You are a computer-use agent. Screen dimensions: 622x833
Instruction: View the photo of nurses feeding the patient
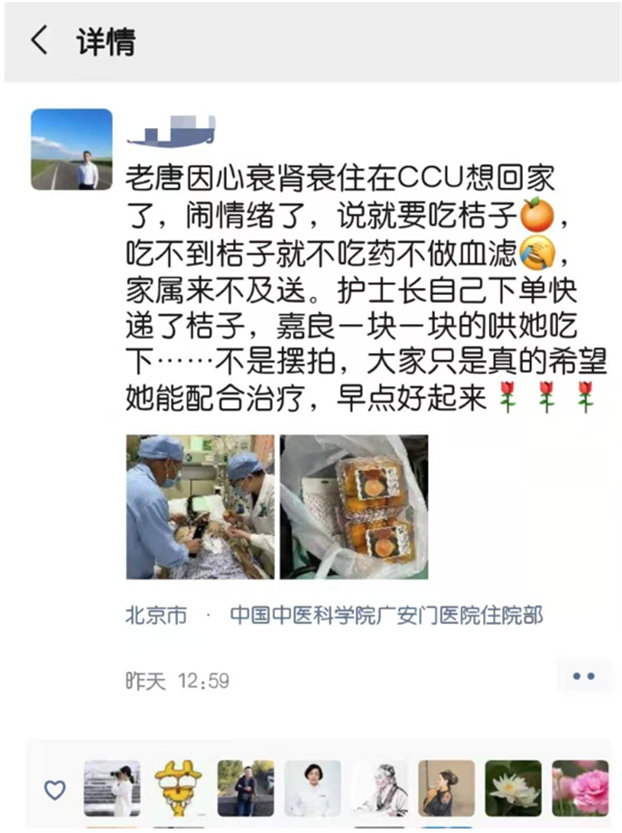[x=200, y=506]
